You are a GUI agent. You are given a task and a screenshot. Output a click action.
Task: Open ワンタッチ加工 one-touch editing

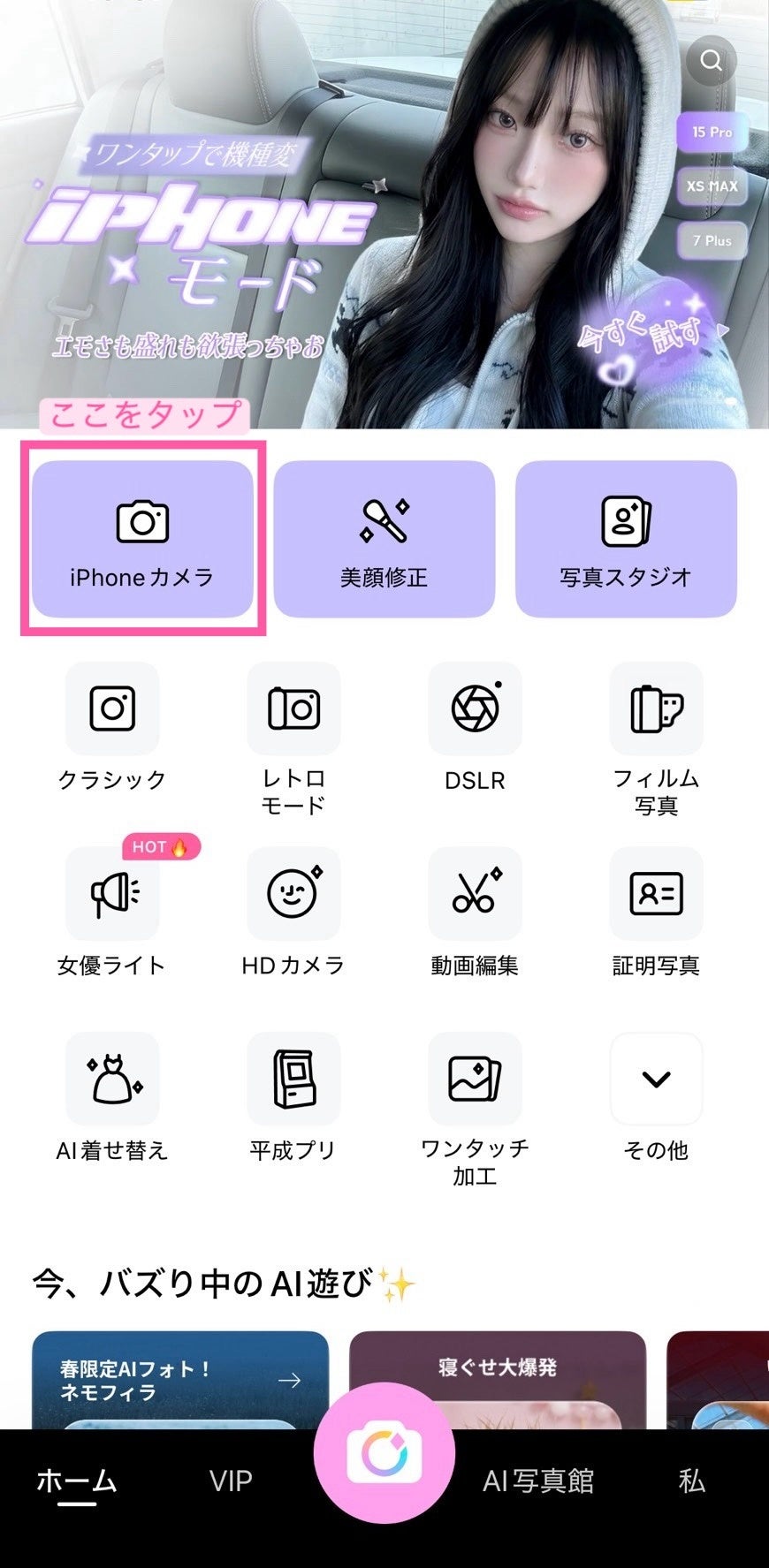tap(475, 1079)
